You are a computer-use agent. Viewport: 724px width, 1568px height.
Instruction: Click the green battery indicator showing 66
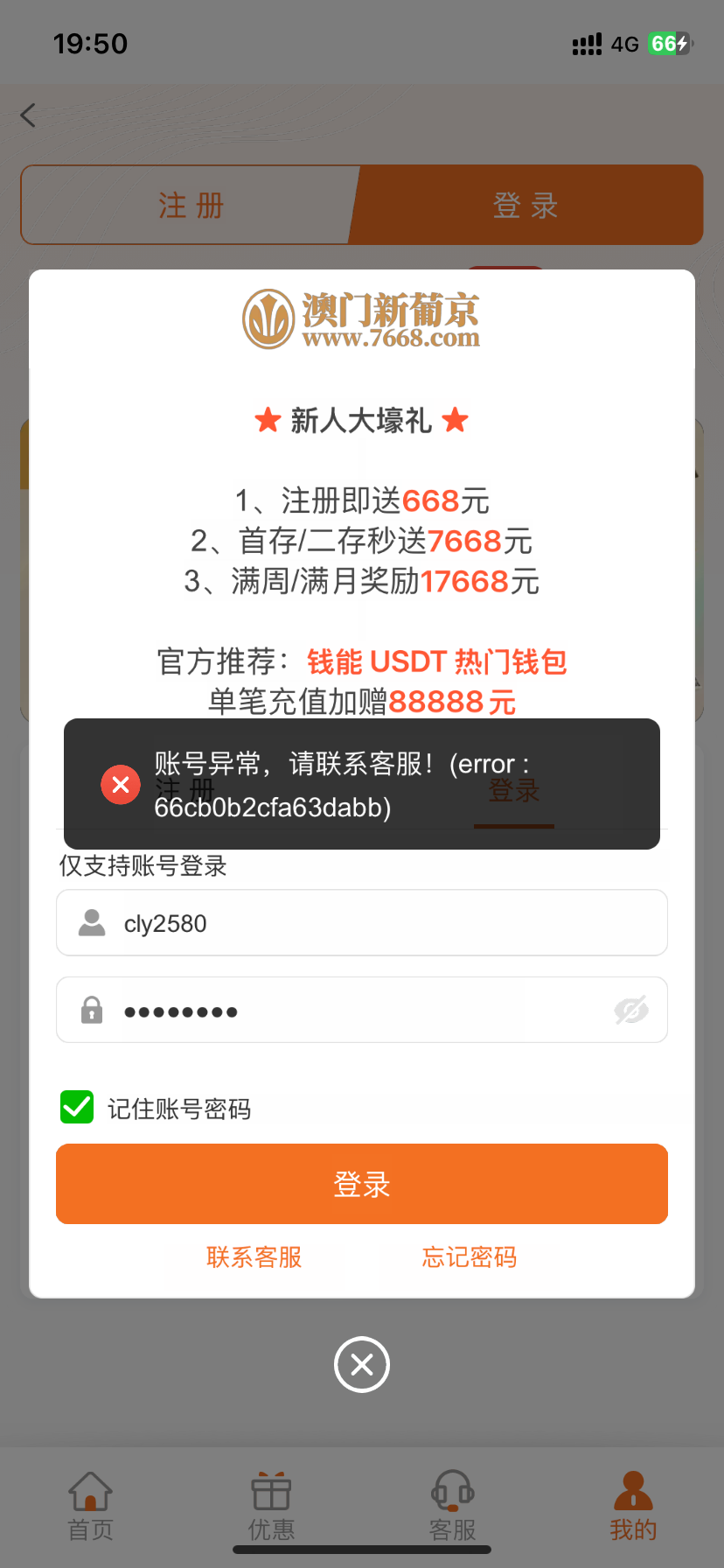670,42
